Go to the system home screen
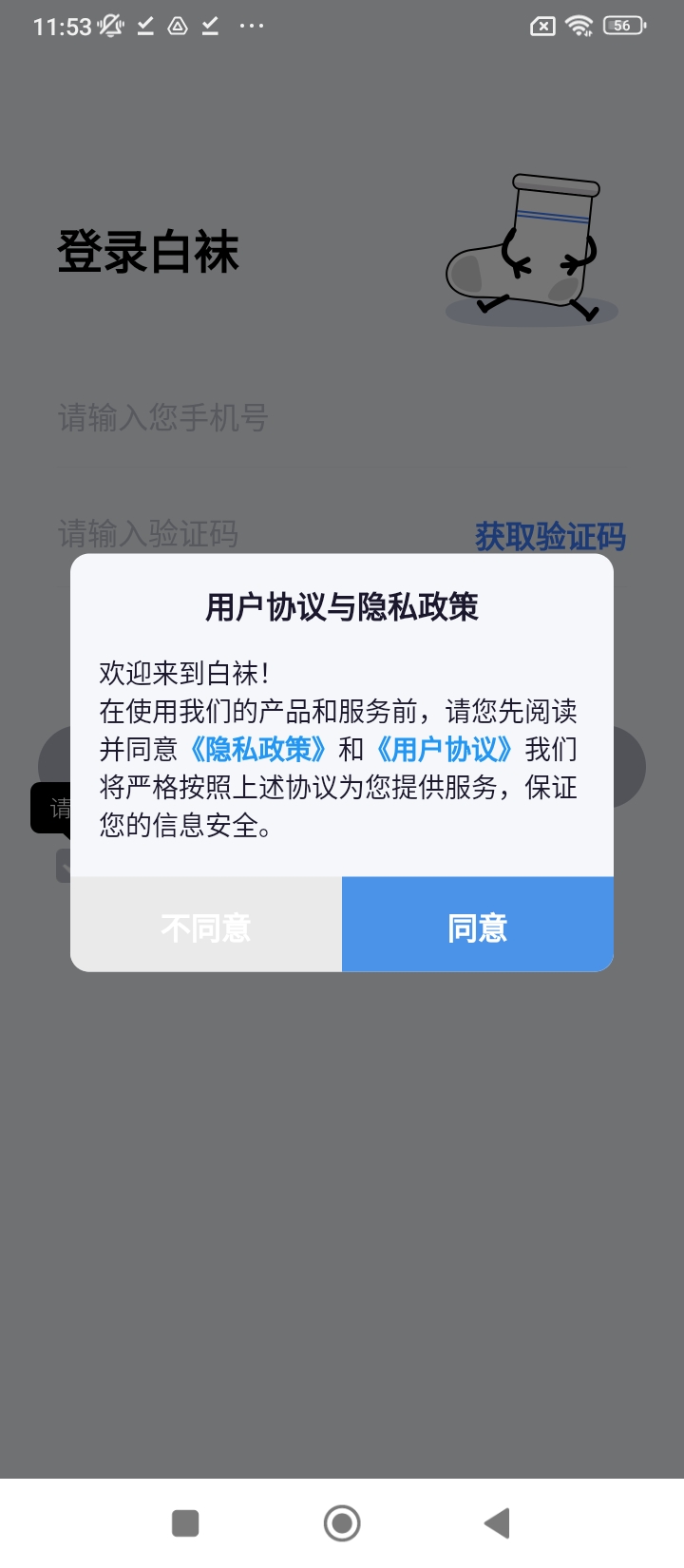Viewport: 684px width, 1568px height. (x=342, y=1522)
